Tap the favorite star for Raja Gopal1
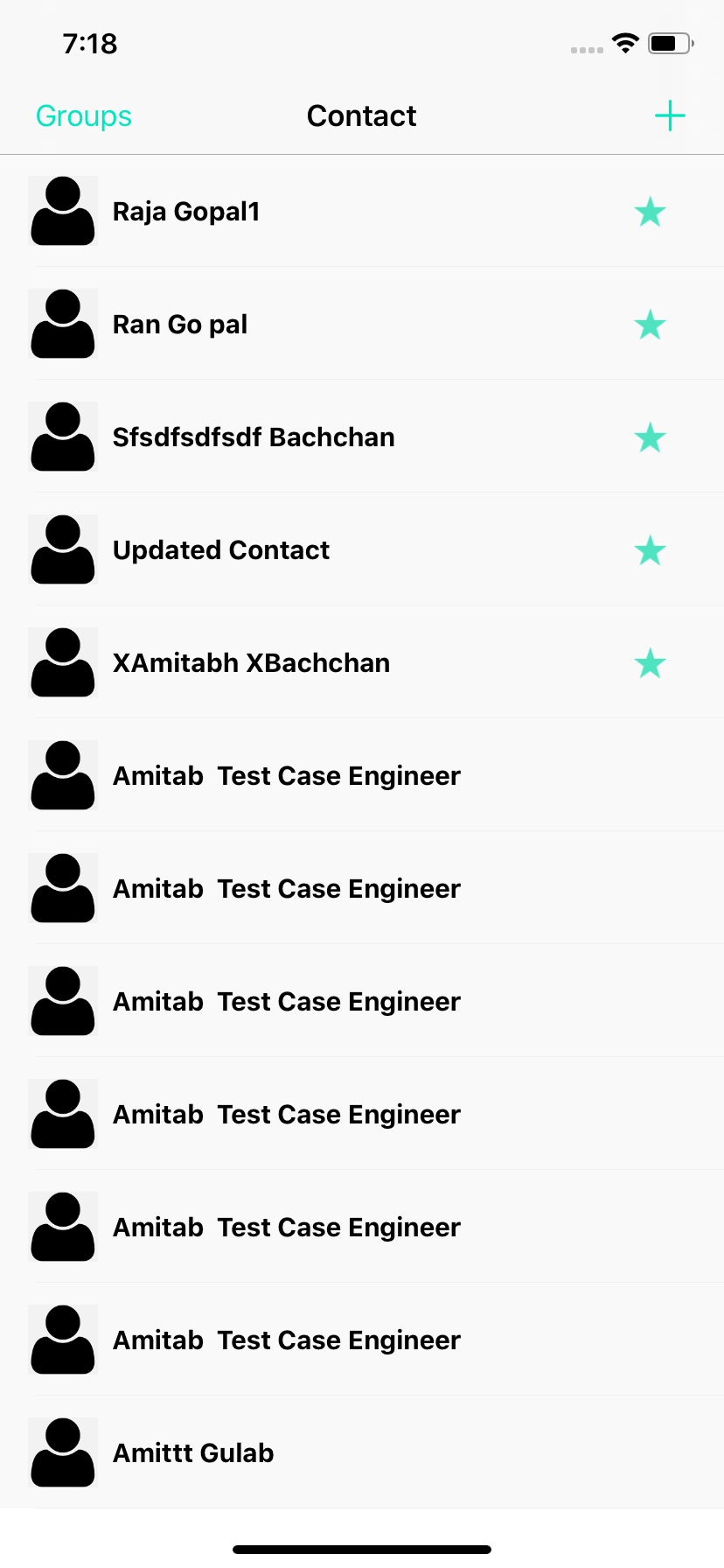 [x=650, y=212]
